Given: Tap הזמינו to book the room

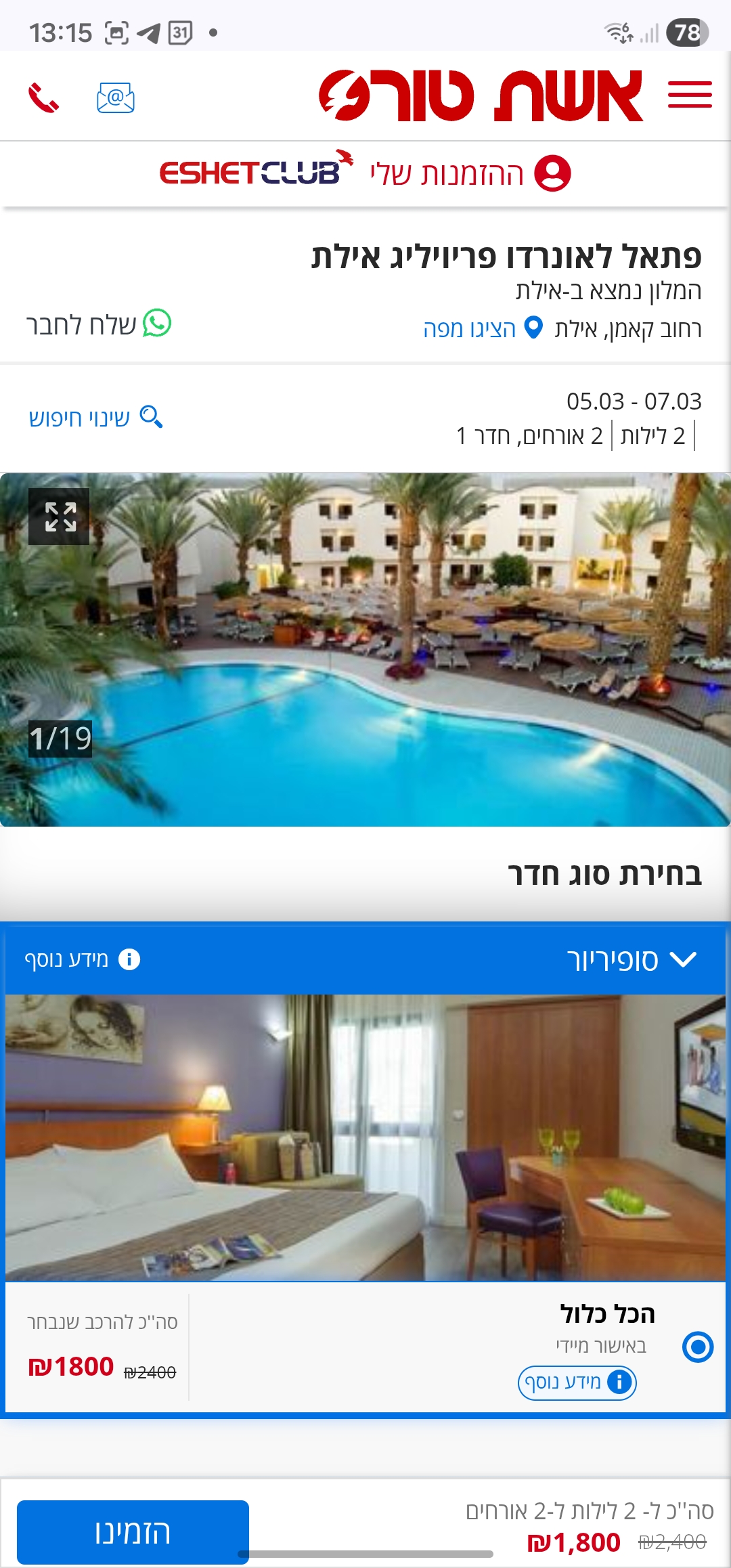Looking at the screenshot, I should click(133, 1532).
